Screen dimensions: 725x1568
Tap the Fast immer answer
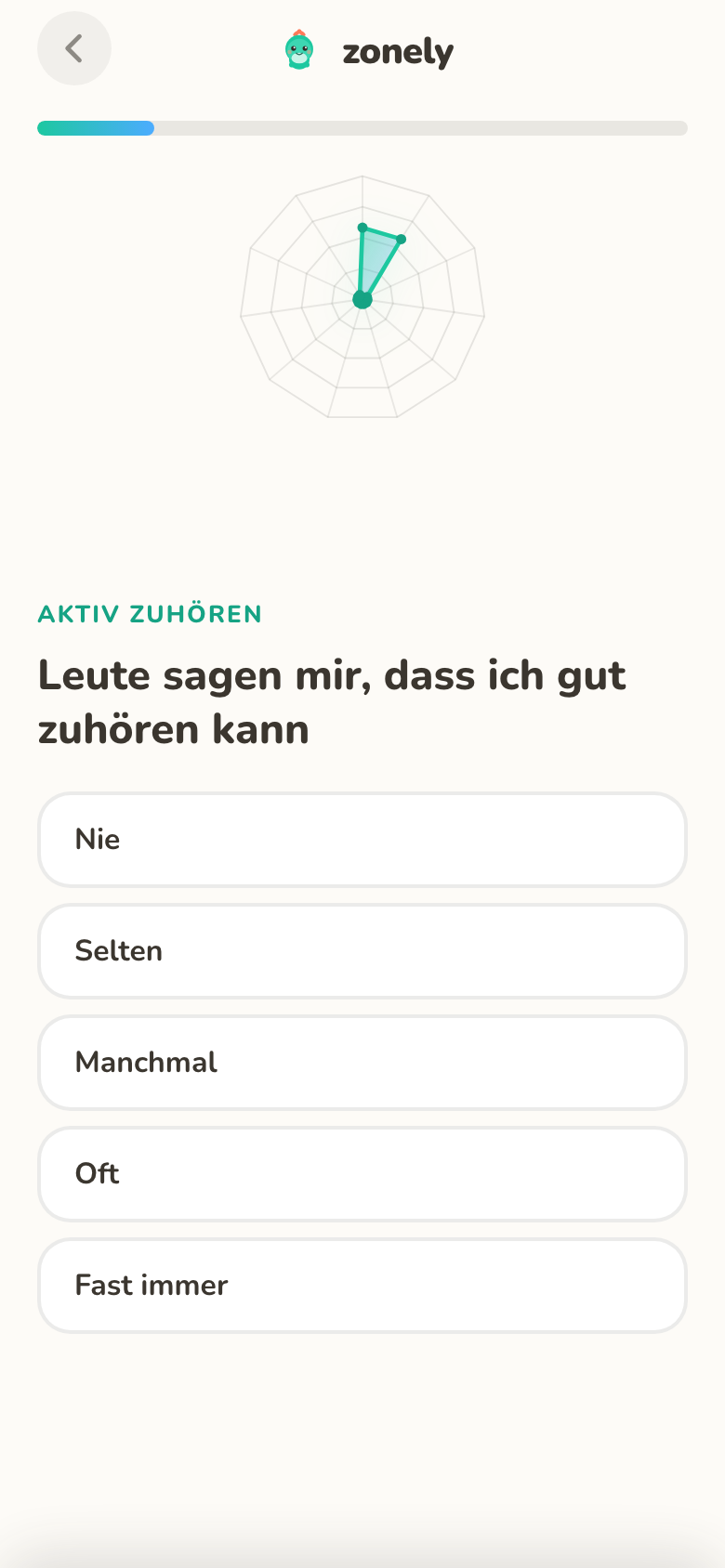[362, 1286]
